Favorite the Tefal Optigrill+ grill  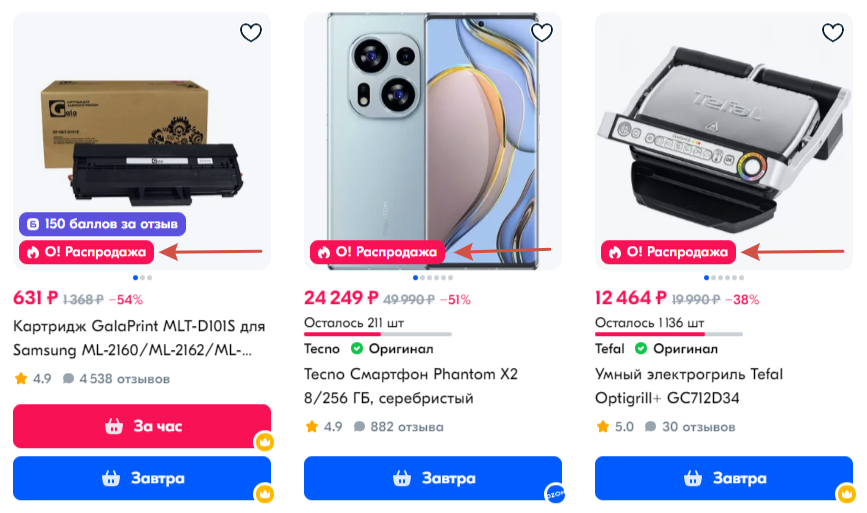pyautogui.click(x=833, y=33)
